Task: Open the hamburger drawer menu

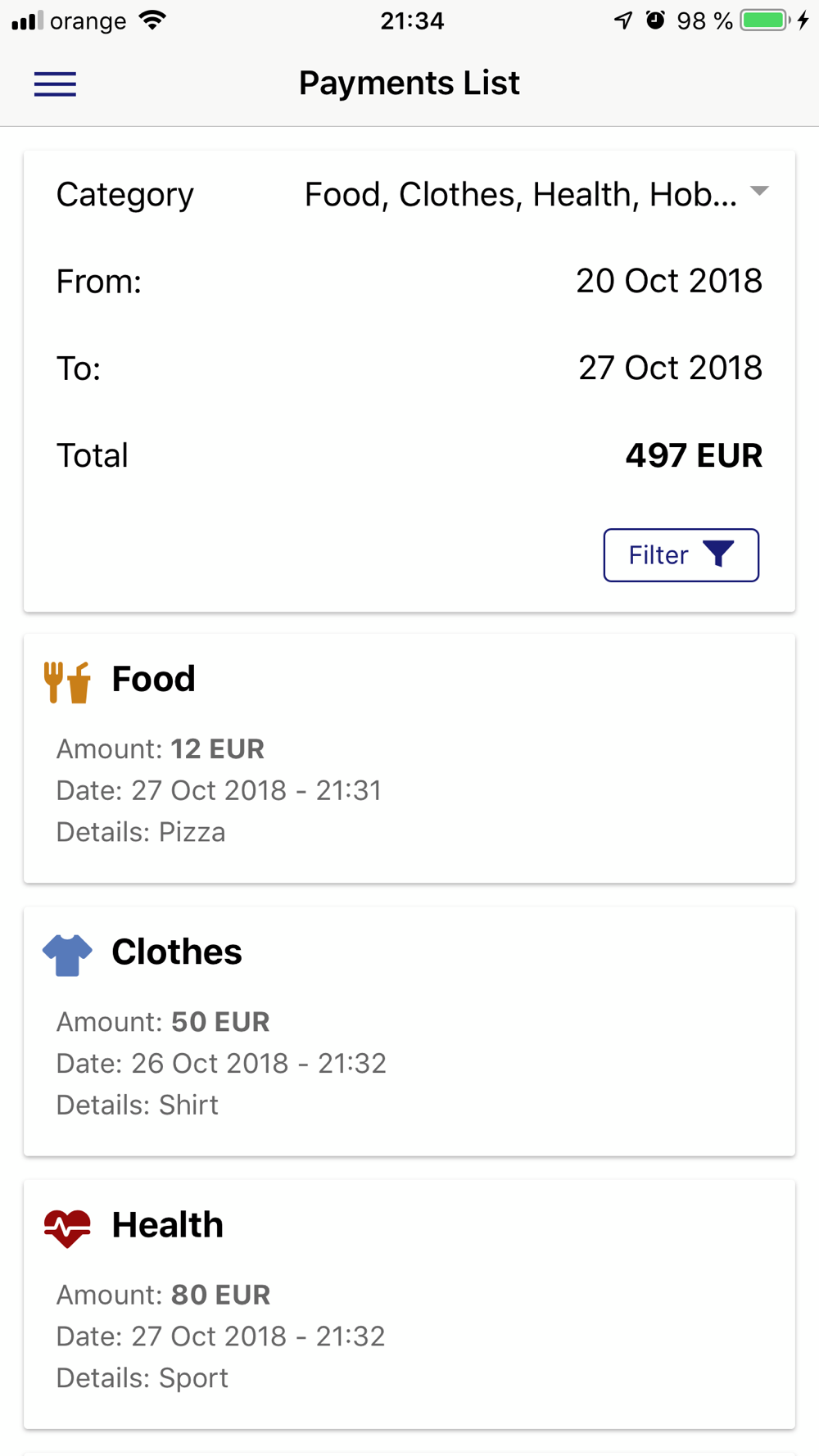Action: [x=55, y=84]
